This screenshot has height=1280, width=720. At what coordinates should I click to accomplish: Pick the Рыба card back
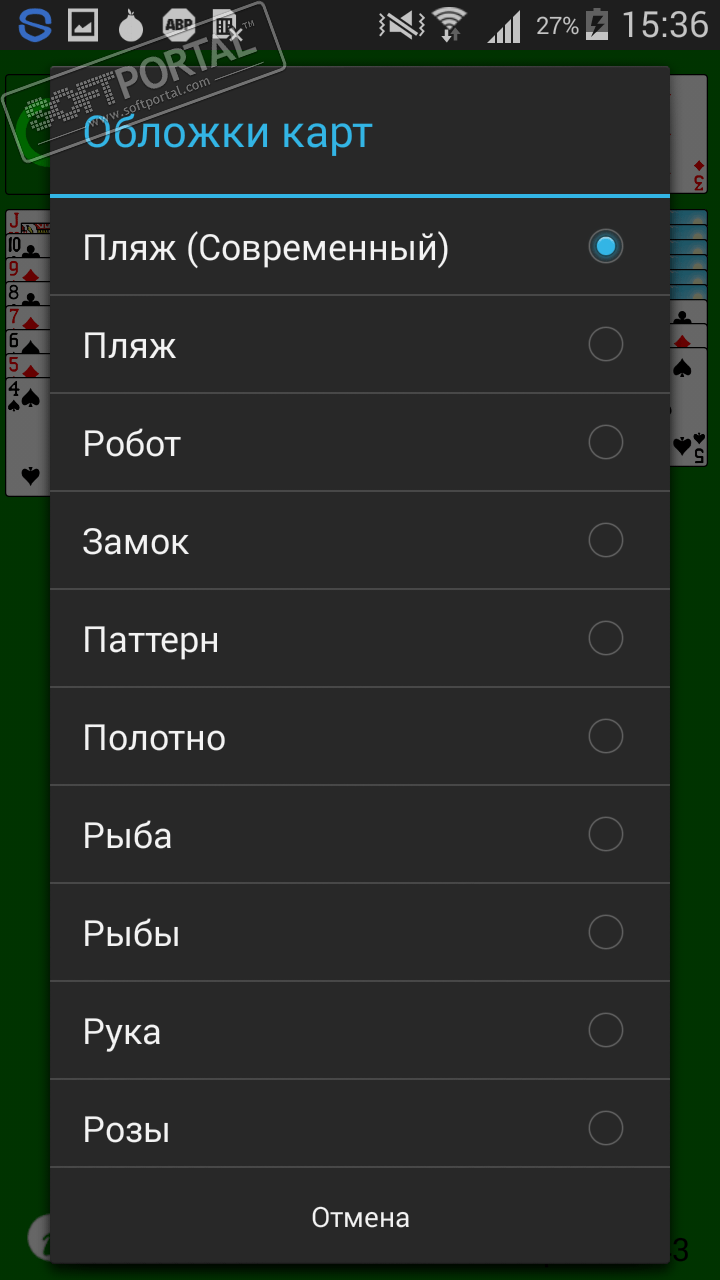point(360,835)
